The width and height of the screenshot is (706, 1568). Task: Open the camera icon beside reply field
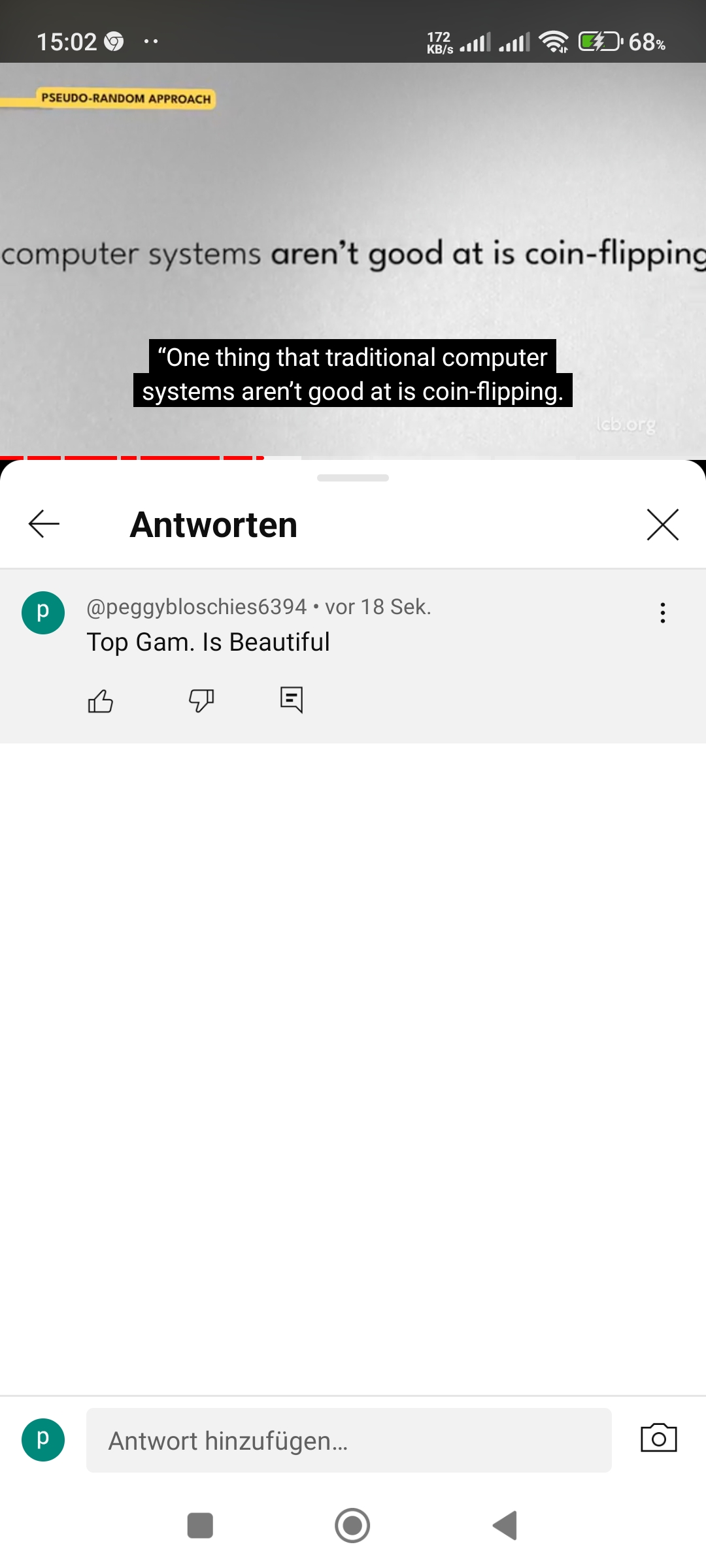(x=658, y=1438)
